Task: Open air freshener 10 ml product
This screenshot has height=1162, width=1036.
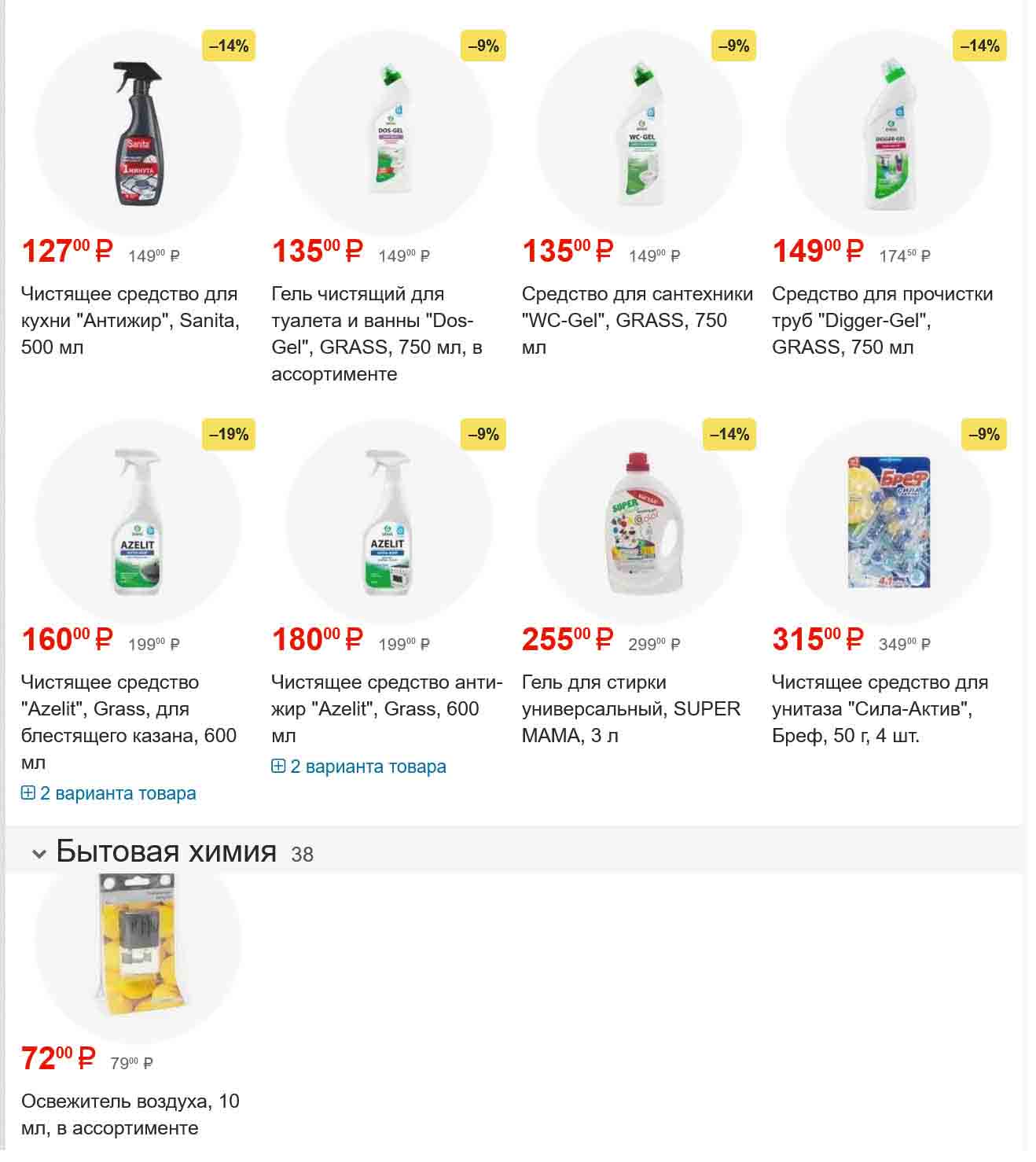Action: (x=130, y=1114)
